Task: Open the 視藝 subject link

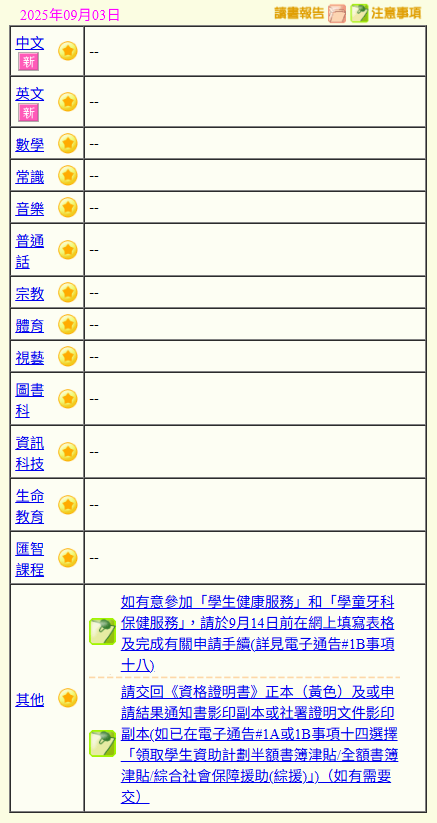Action: [30, 357]
